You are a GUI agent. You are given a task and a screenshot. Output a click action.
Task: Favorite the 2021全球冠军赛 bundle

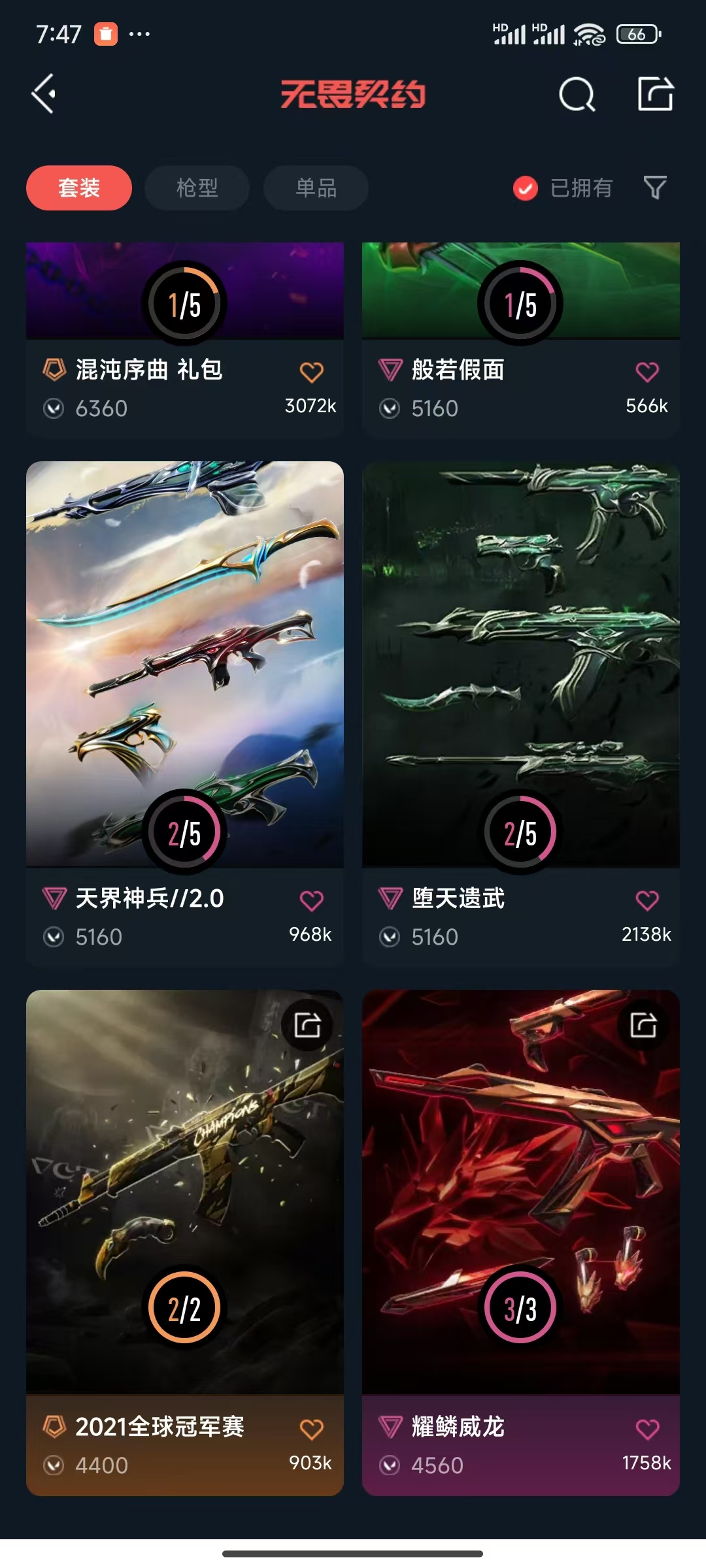(311, 1429)
